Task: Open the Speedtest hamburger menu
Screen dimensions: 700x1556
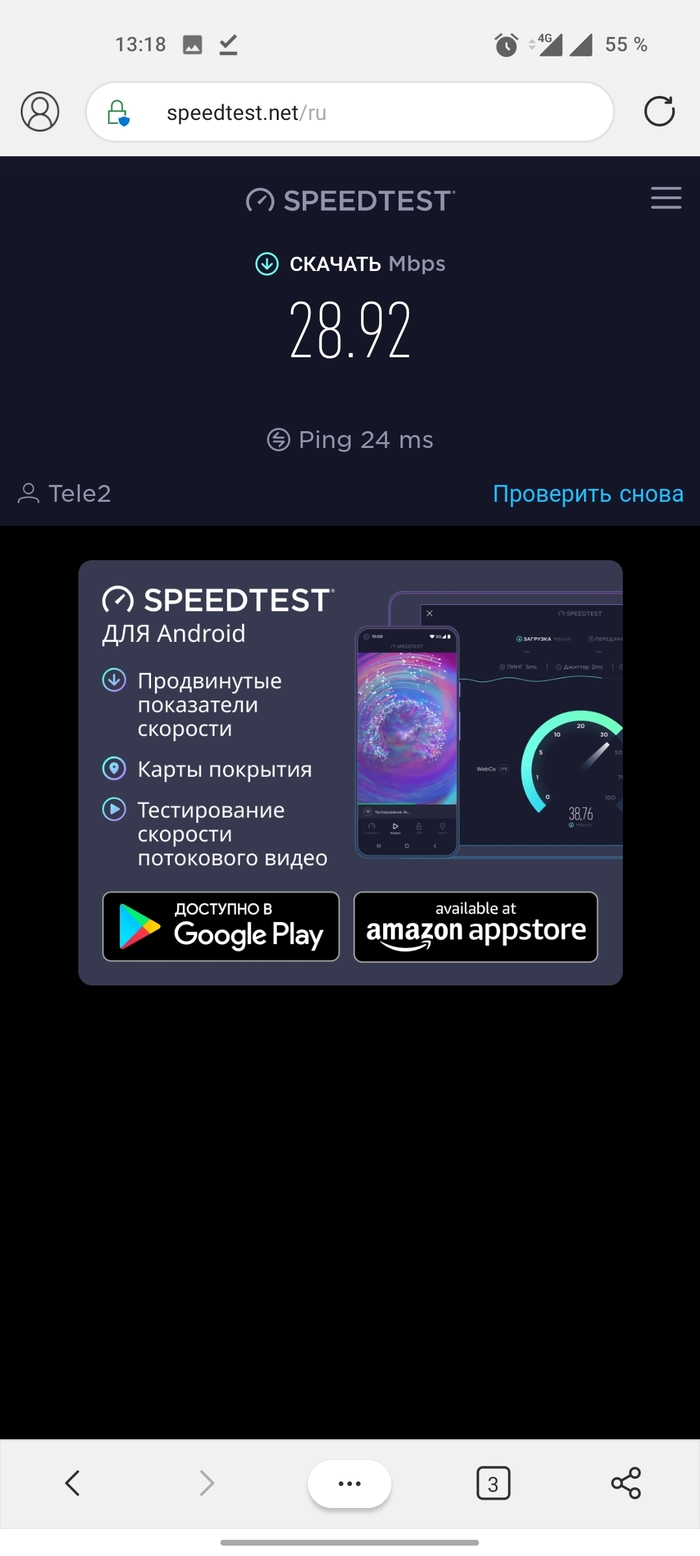Action: [x=665, y=198]
